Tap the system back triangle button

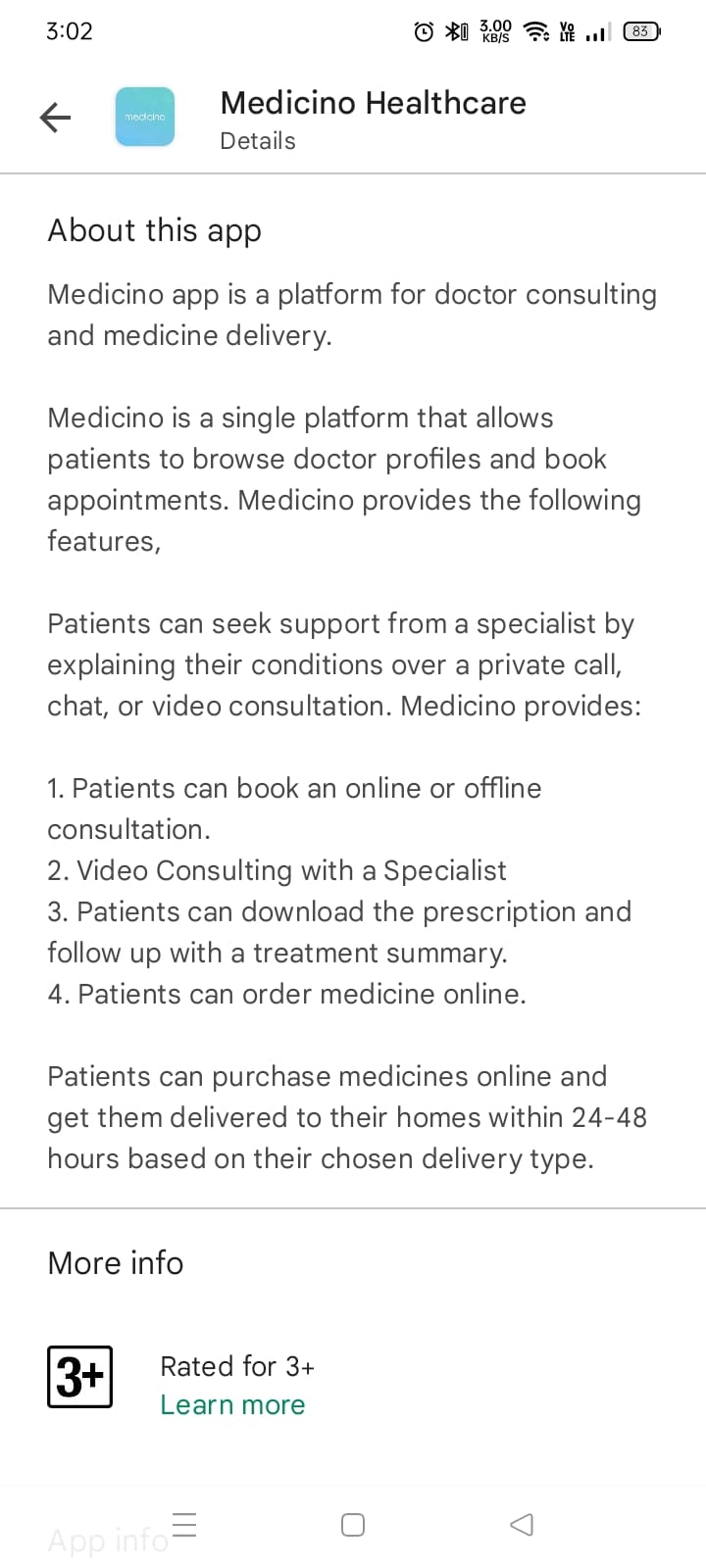(522, 1525)
